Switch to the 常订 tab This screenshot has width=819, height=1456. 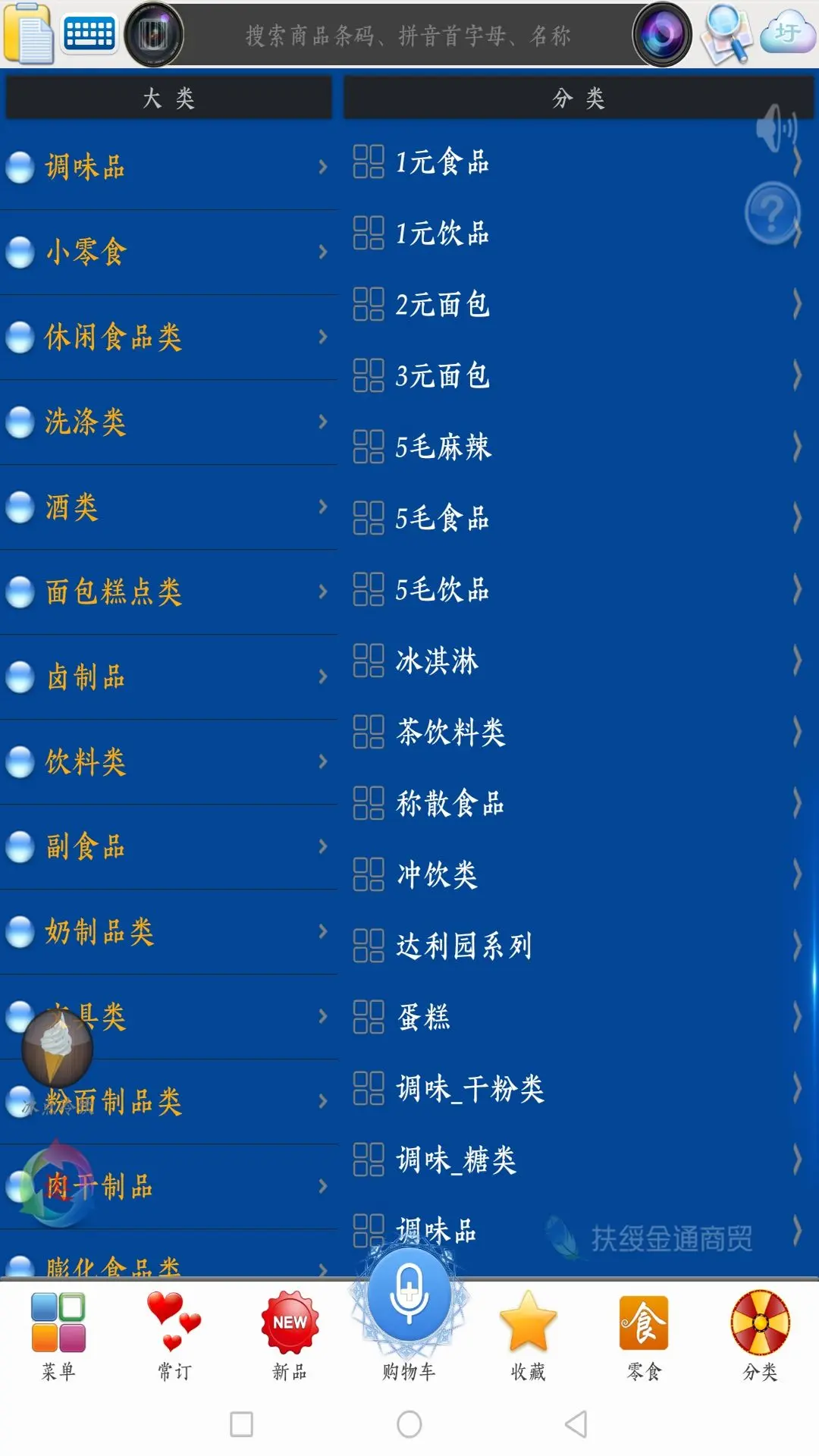coord(174,1335)
